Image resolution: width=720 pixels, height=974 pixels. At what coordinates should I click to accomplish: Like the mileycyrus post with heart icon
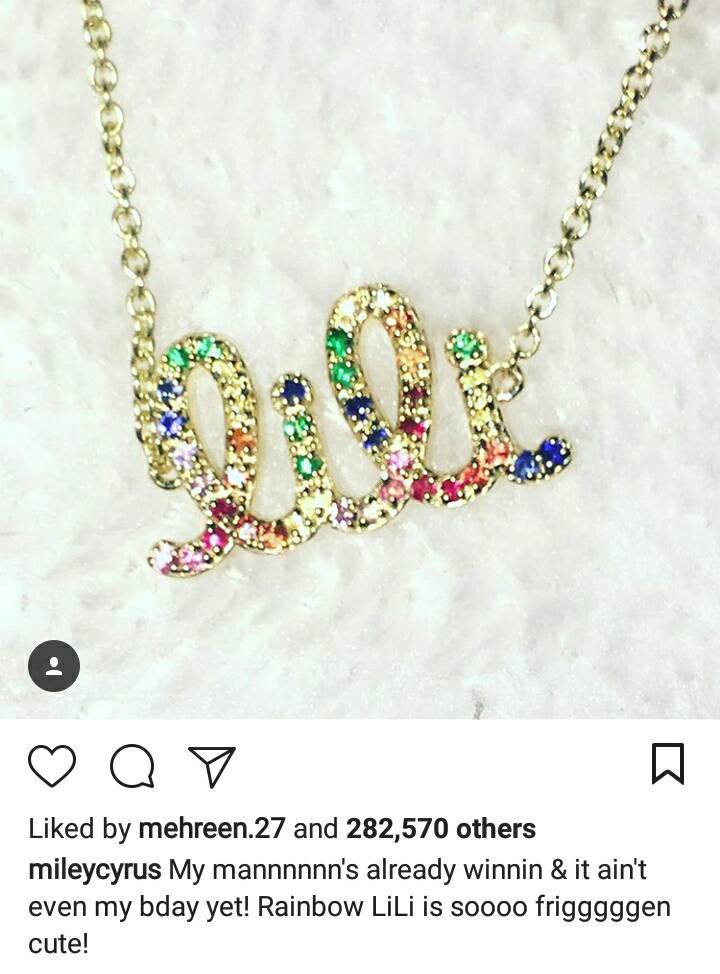point(52,766)
